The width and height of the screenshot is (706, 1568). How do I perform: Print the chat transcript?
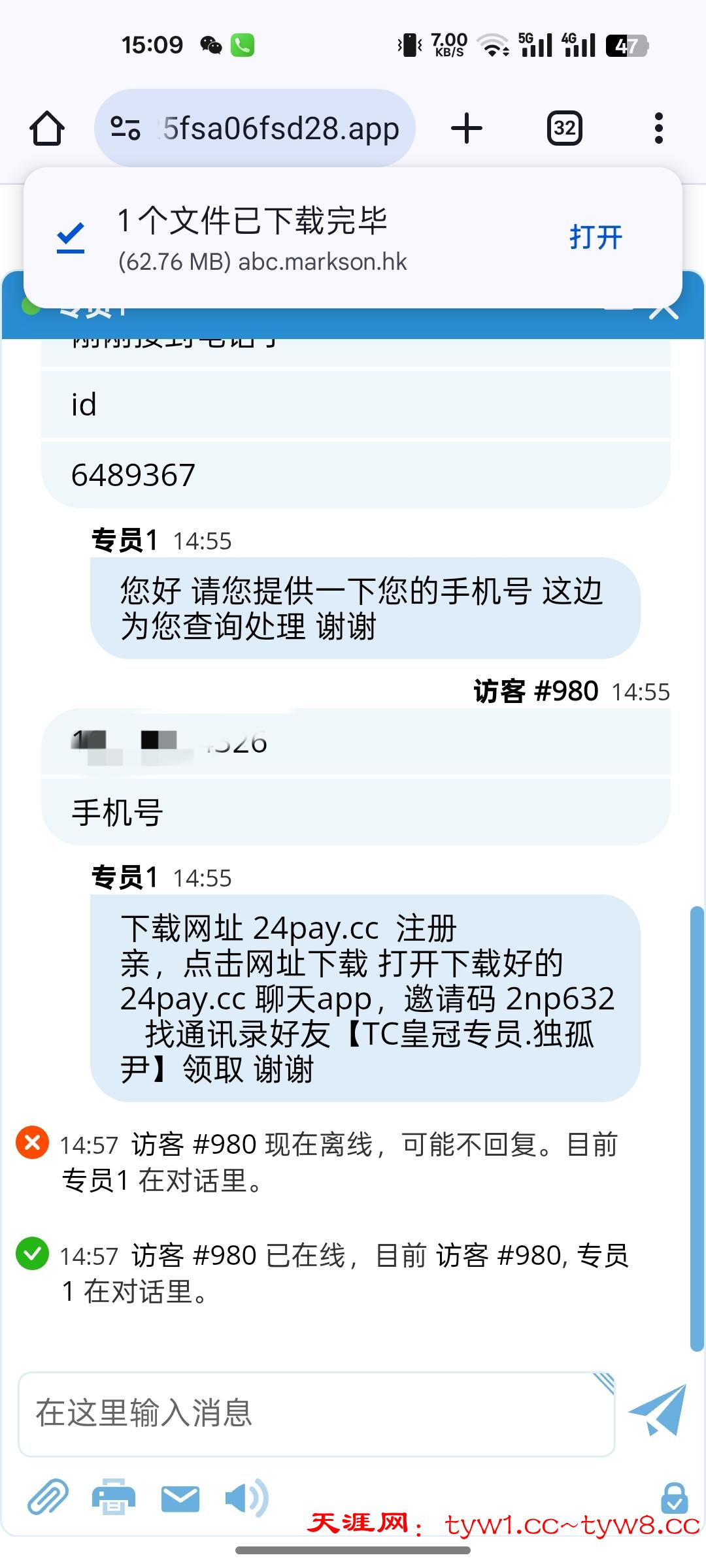(114, 1497)
